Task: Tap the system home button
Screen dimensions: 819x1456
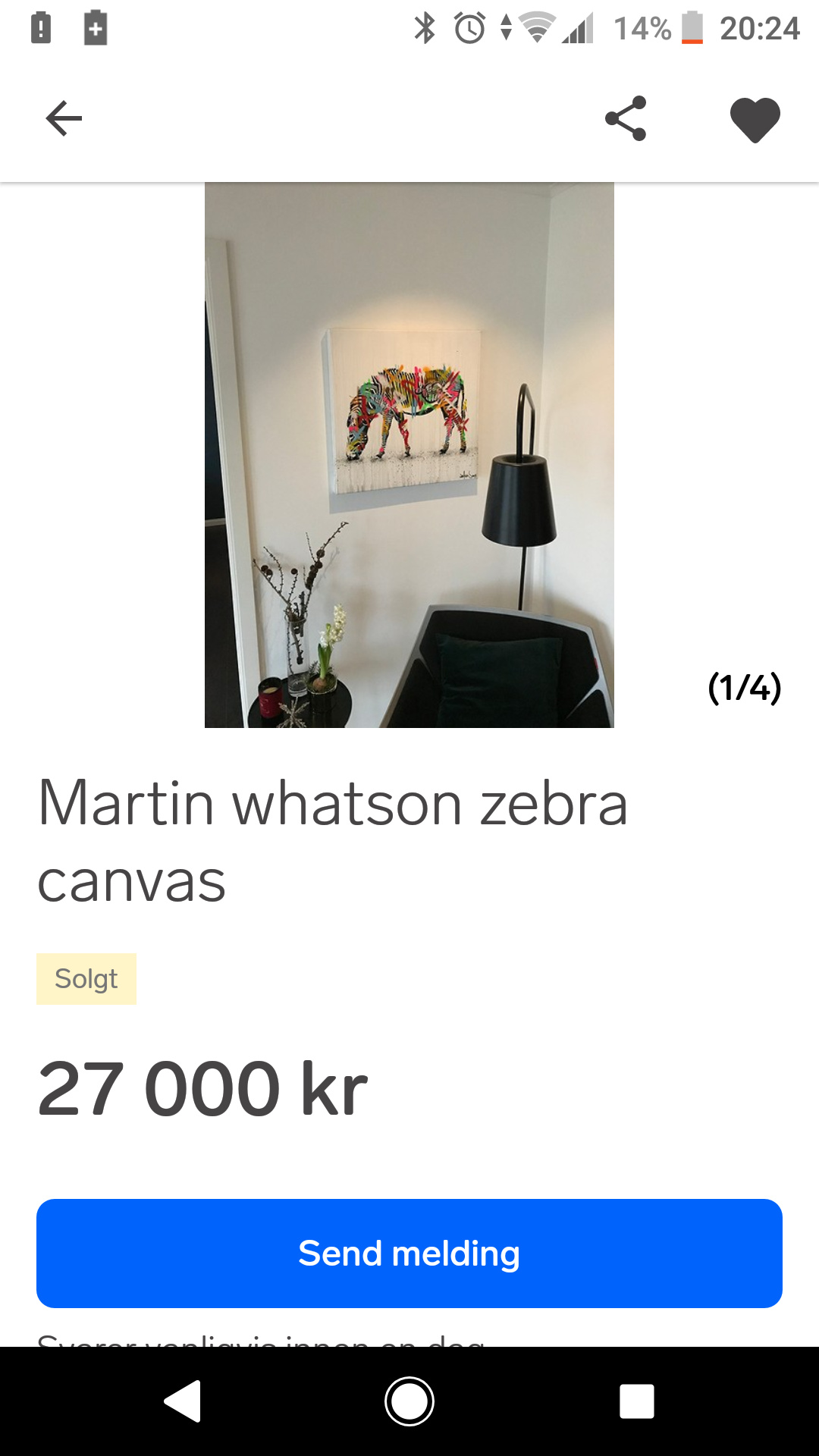Action: point(409,1401)
